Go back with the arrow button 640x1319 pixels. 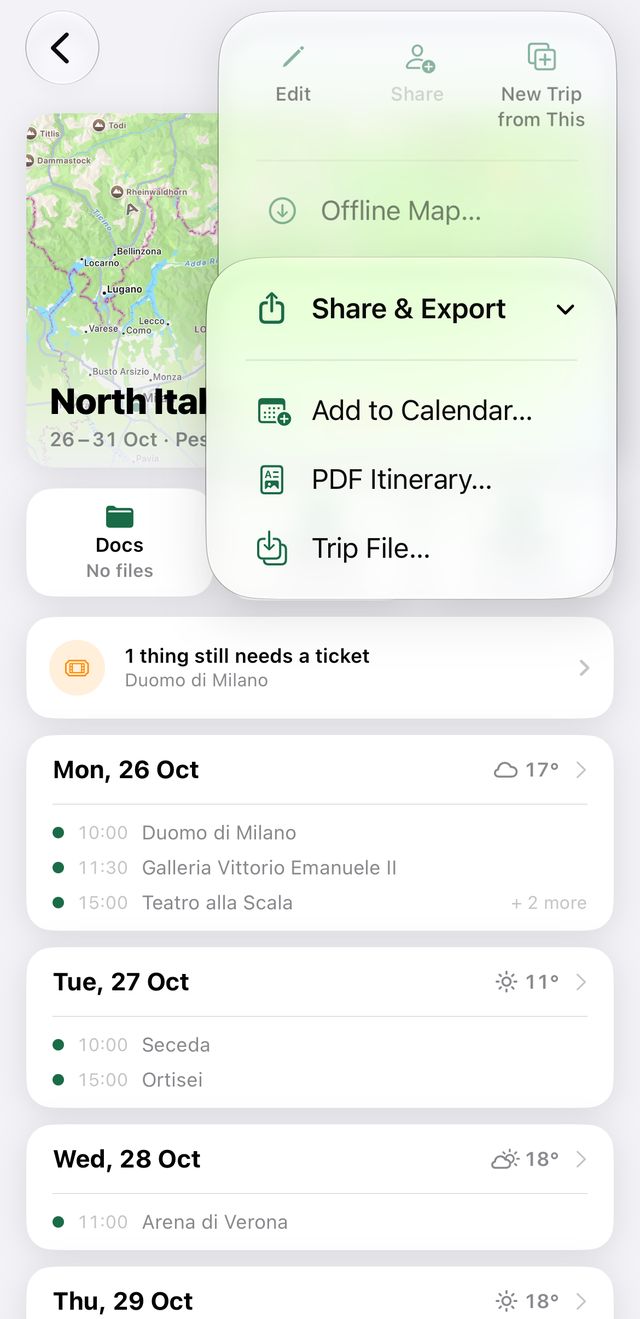[62, 47]
